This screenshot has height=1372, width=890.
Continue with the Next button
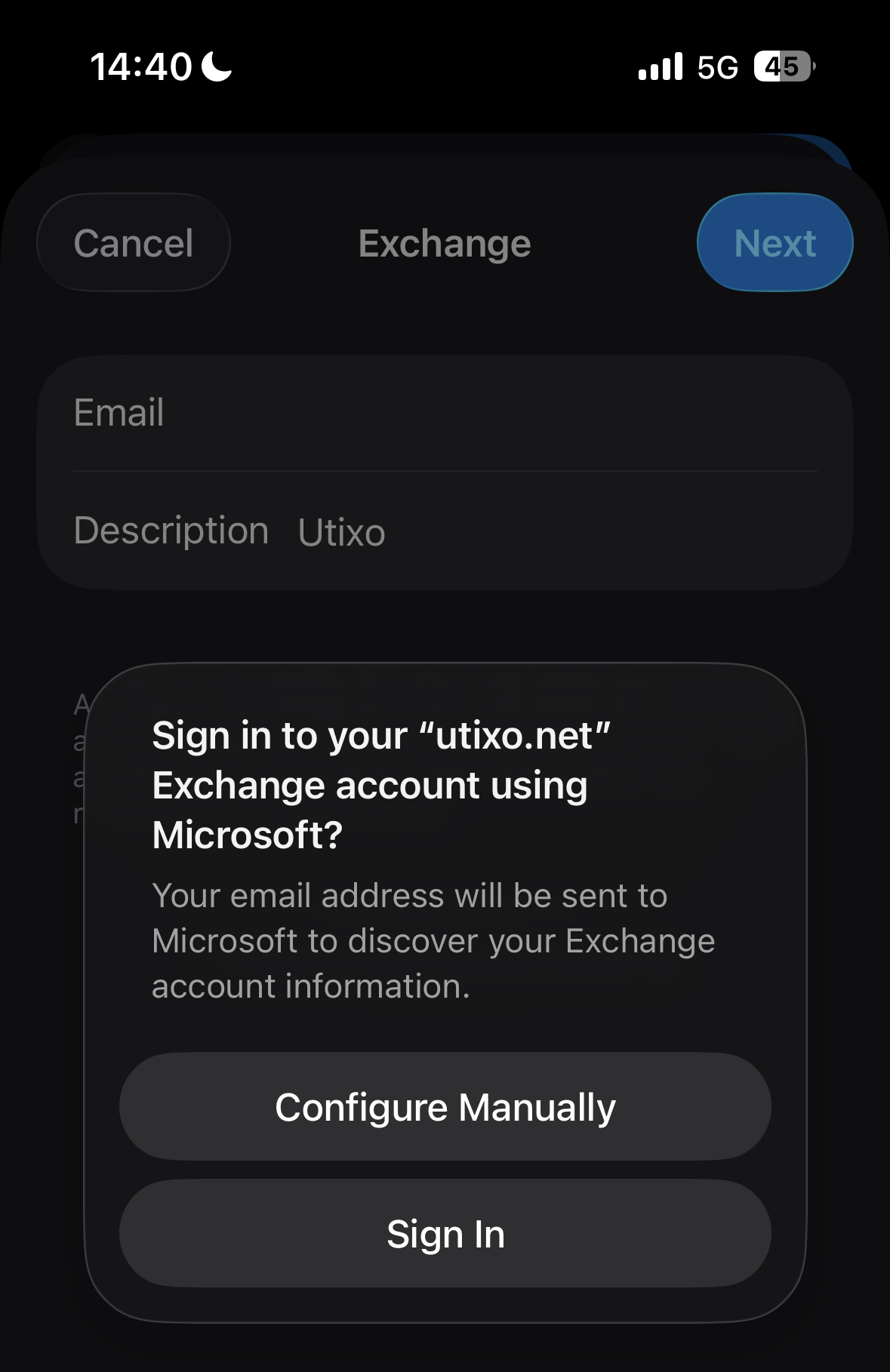coord(775,243)
